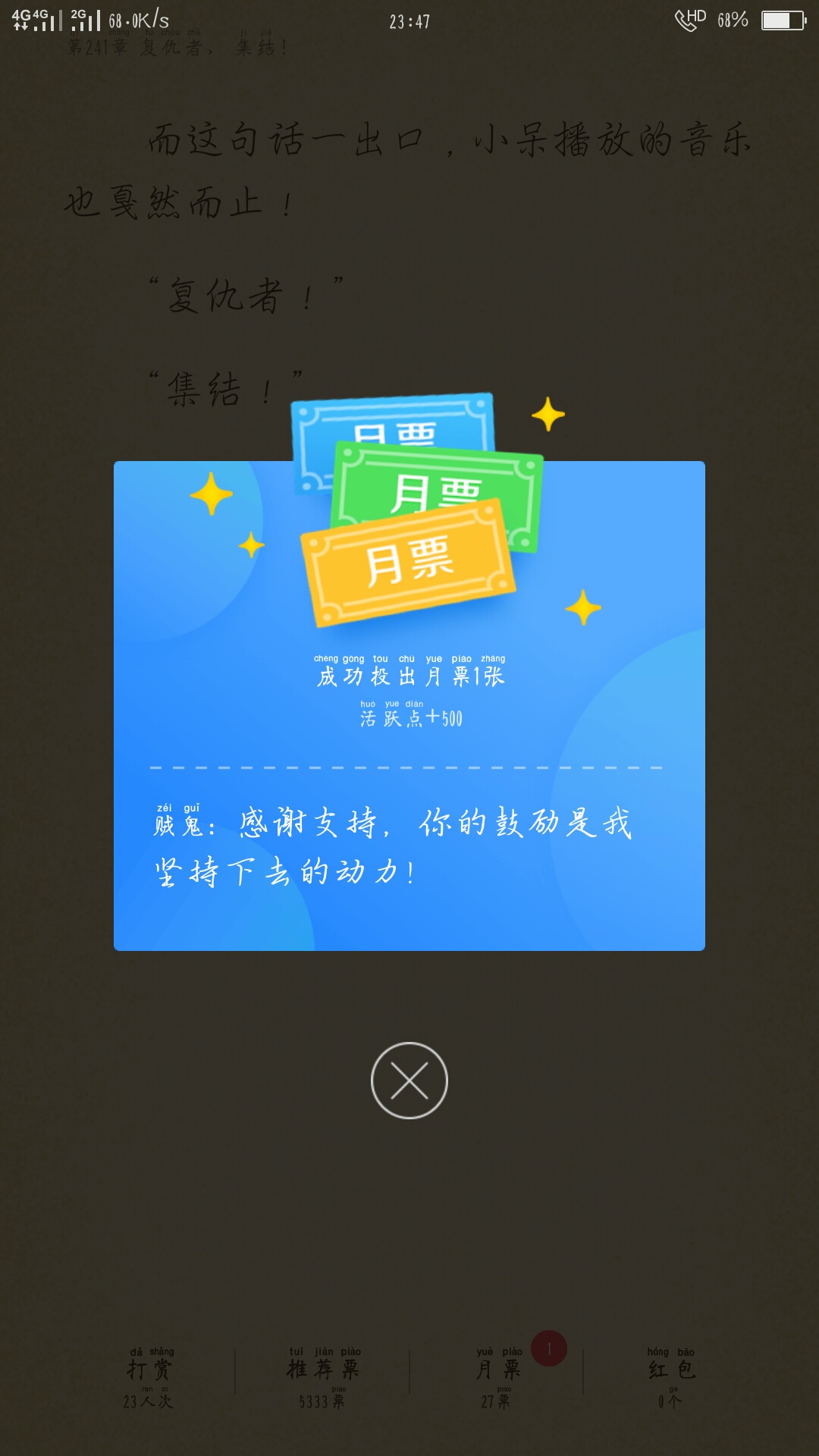The height and width of the screenshot is (1456, 819).
Task: Close the monthly ticket success popup
Action: 409,1080
